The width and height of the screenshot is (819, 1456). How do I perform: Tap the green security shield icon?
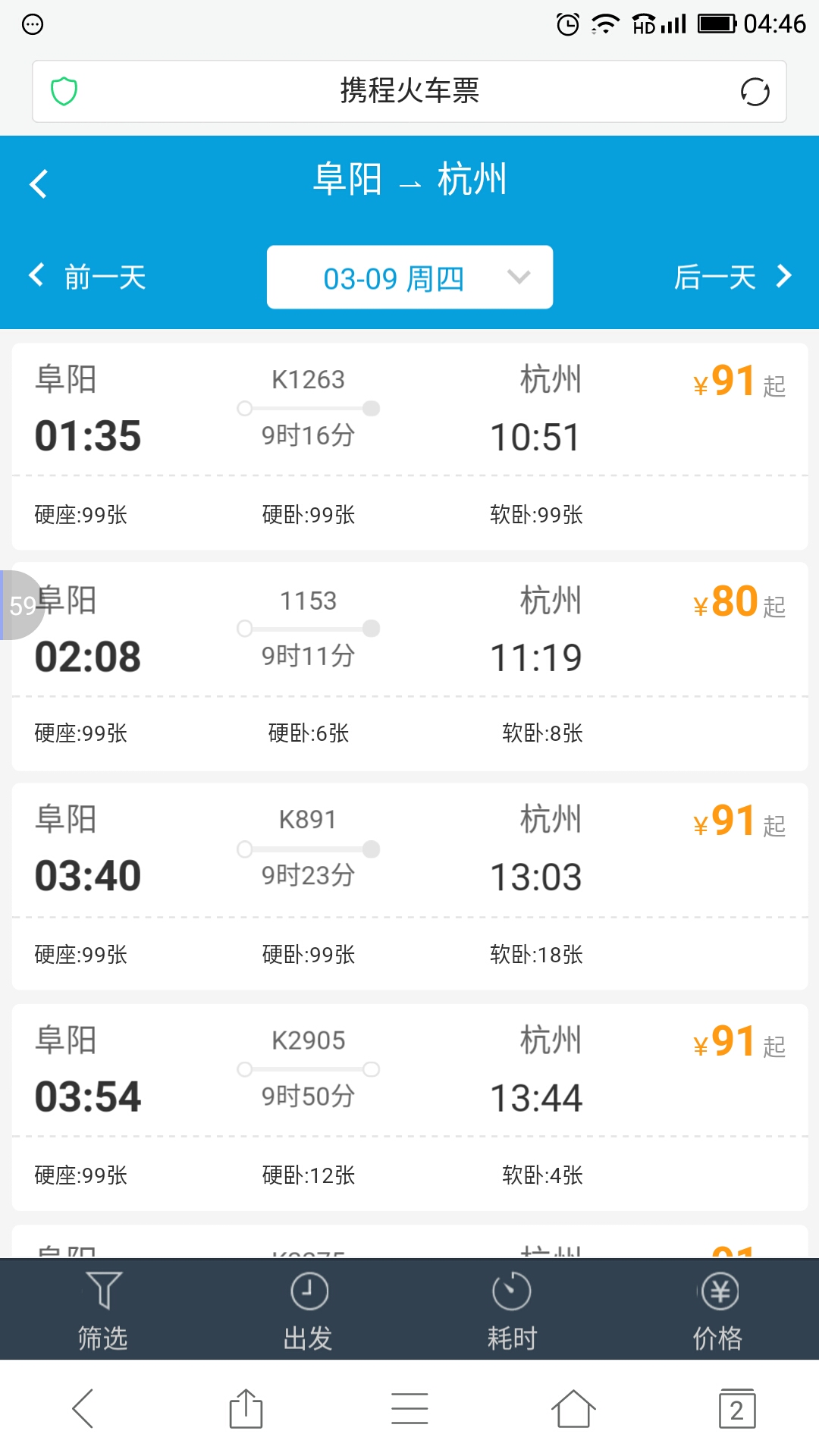tap(64, 91)
